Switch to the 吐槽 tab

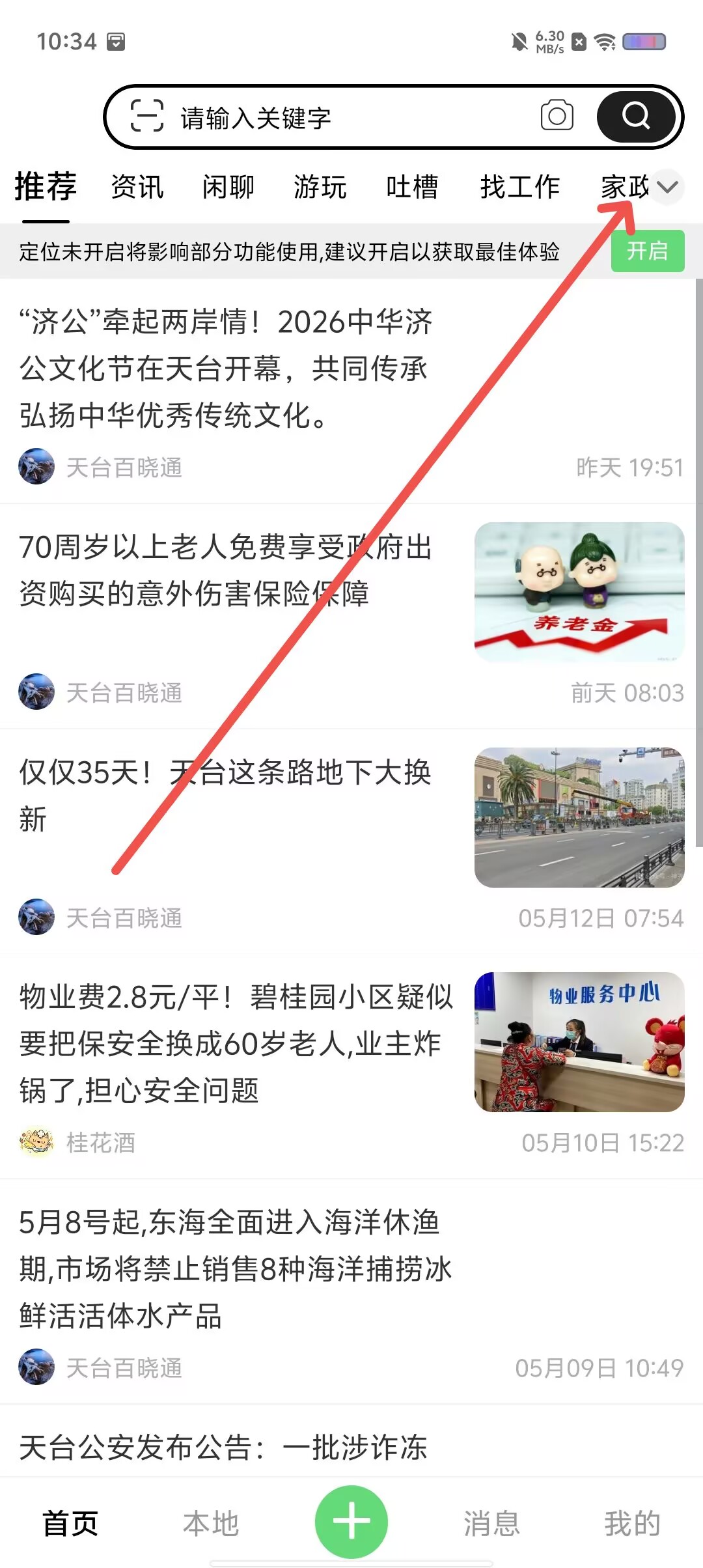point(412,187)
